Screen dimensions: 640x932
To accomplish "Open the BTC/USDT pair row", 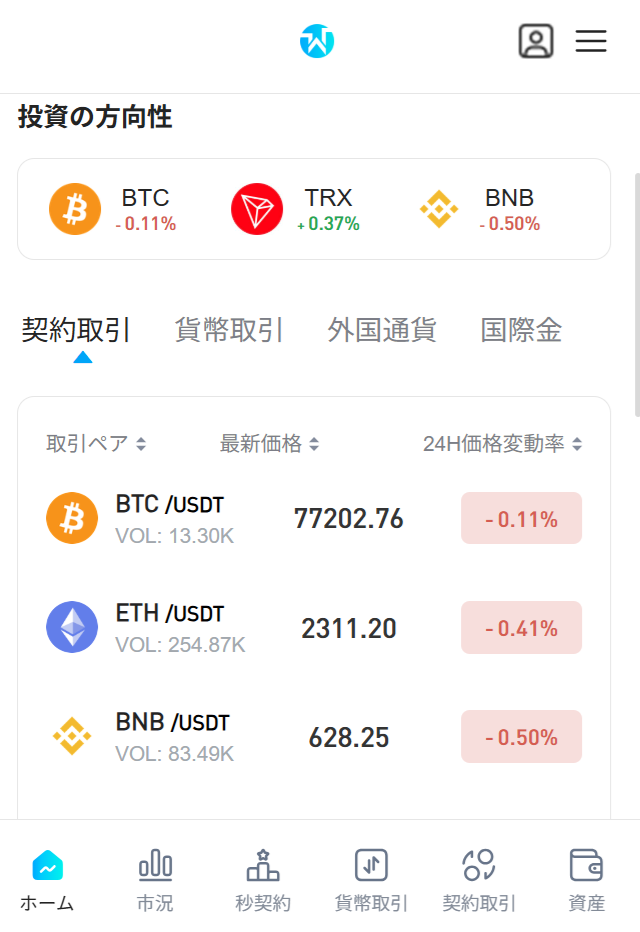I will 313,518.
